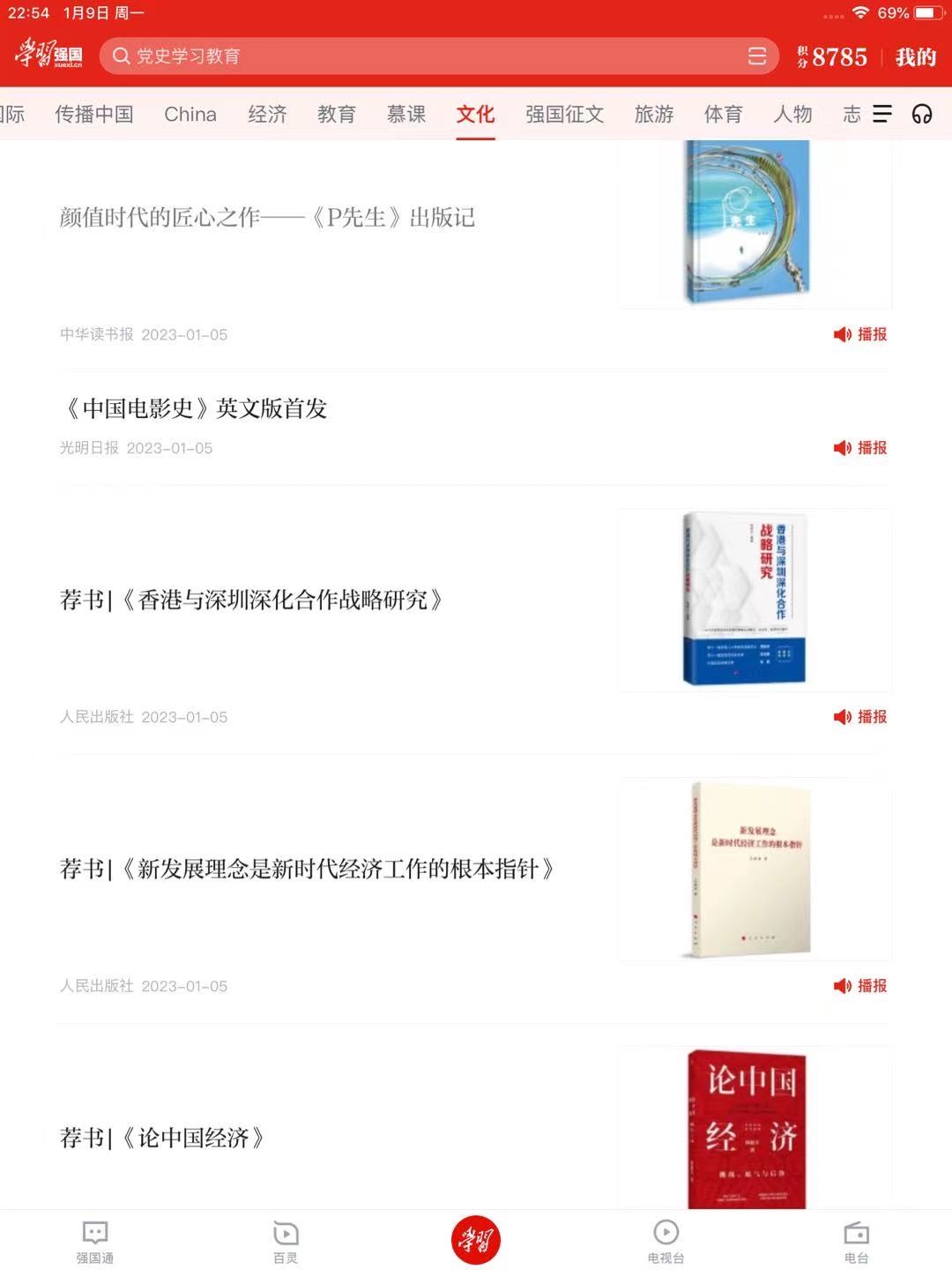
Task: Open 我的 profile page
Action: coord(915,57)
